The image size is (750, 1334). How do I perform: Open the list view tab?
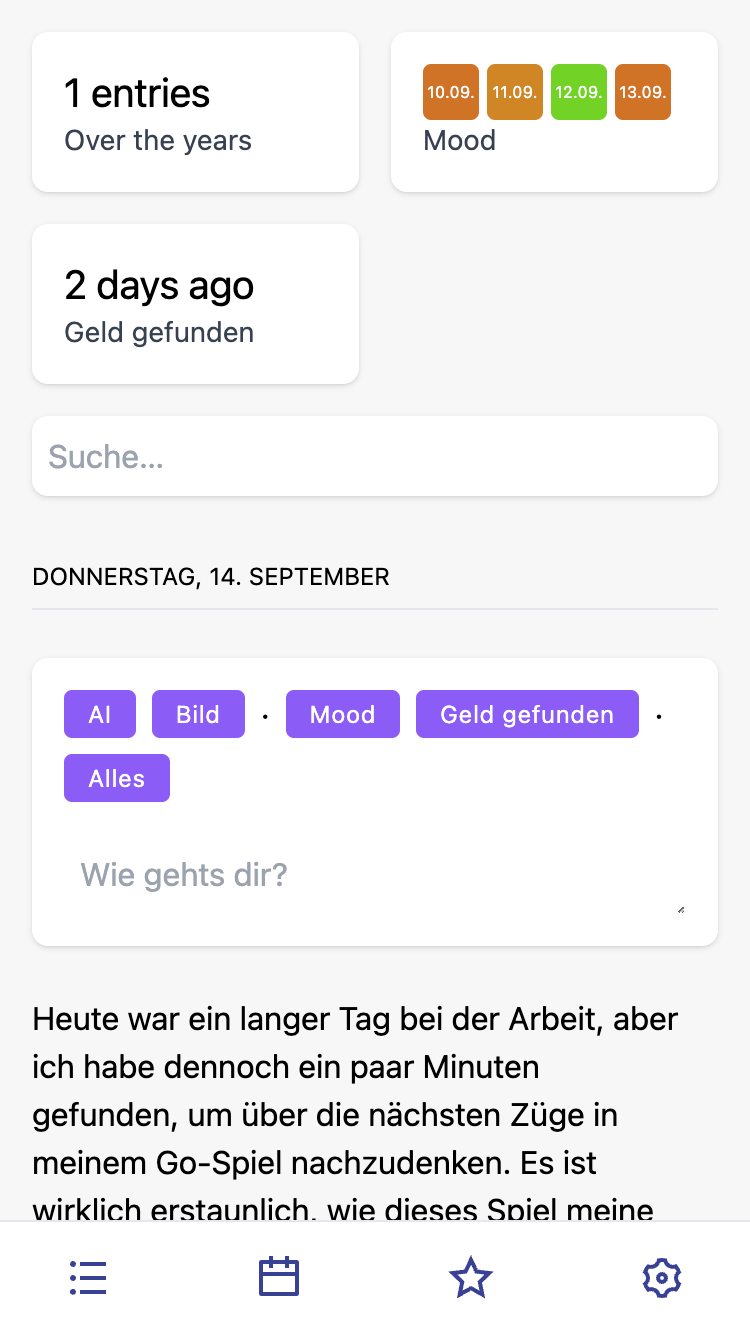click(88, 1278)
